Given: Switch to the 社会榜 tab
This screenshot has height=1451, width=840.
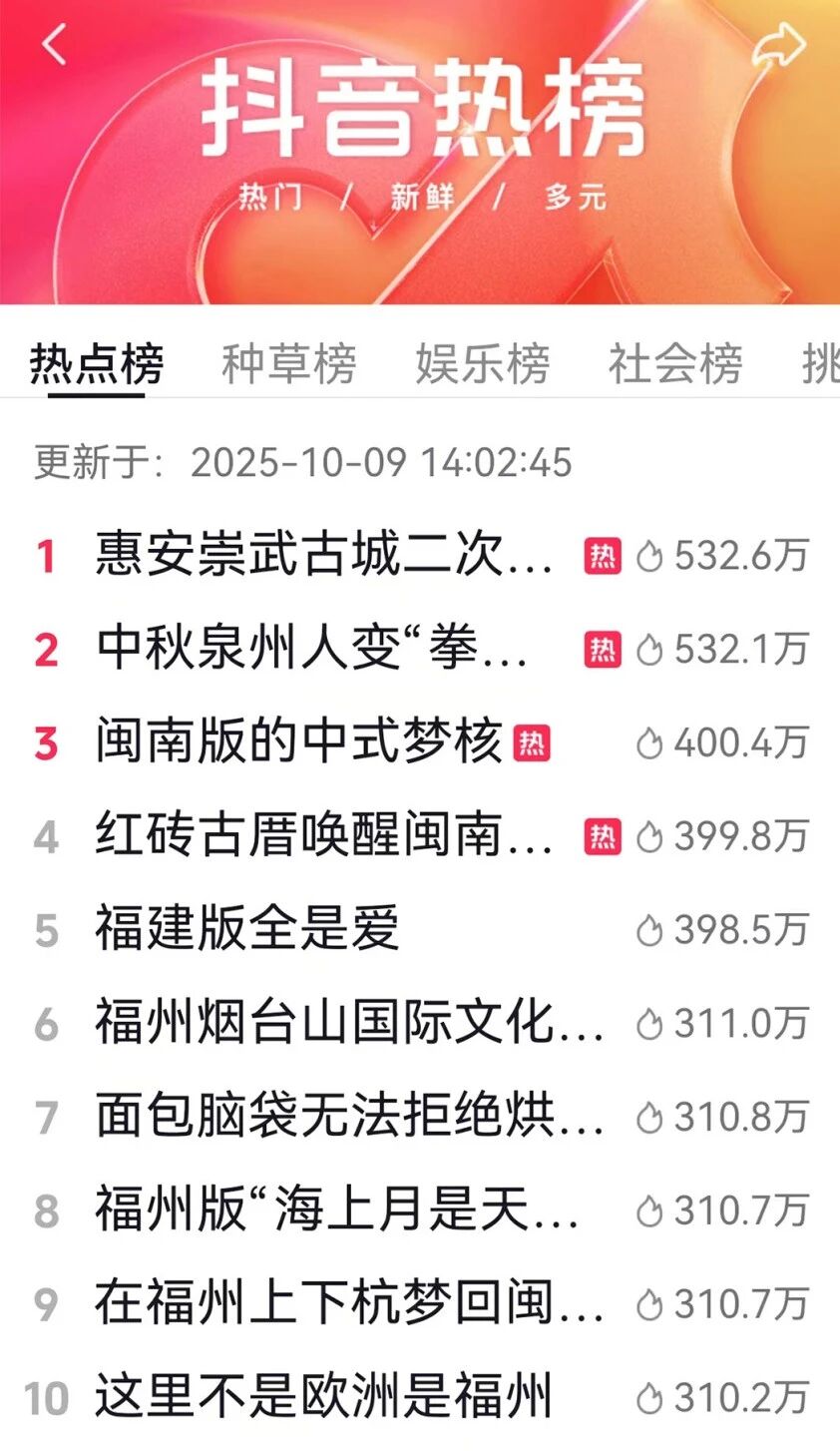Looking at the screenshot, I should 675,363.
